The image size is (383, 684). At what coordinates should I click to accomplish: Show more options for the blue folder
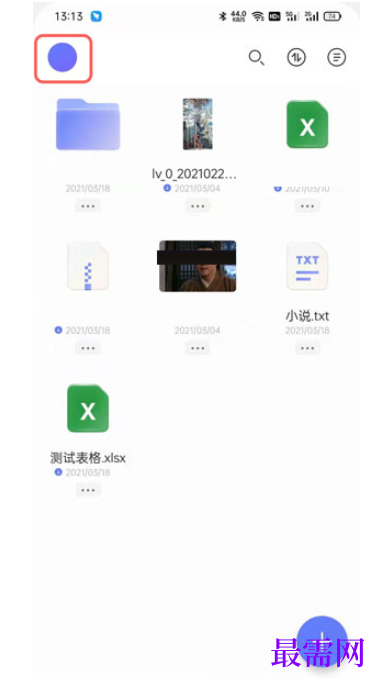[x=88, y=206]
